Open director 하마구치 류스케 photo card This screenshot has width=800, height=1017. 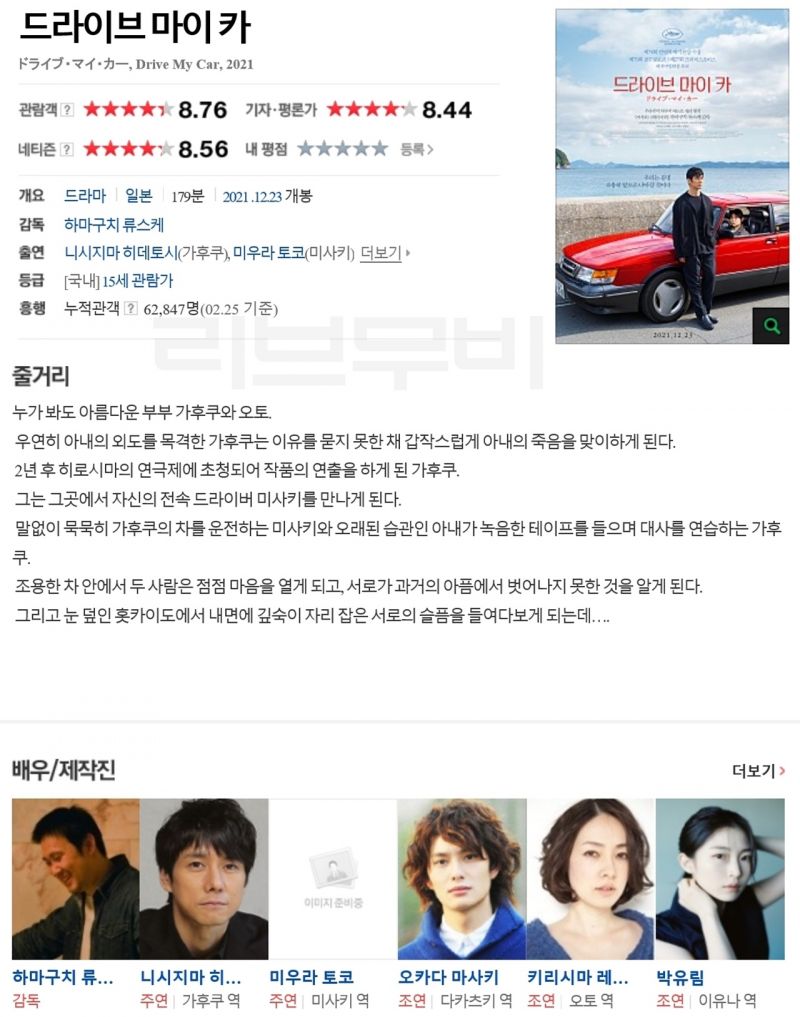tap(75, 878)
